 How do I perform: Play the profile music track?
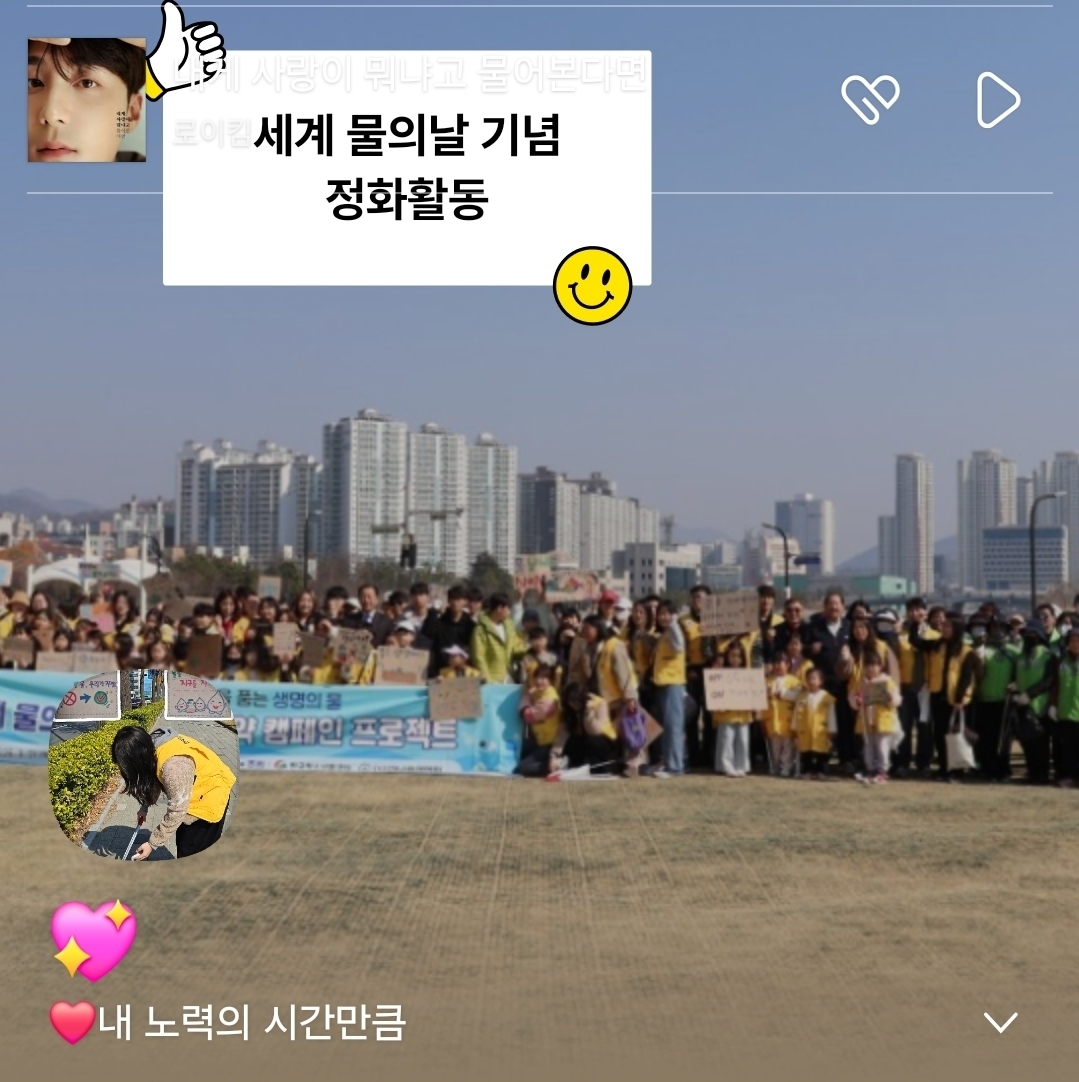[997, 100]
